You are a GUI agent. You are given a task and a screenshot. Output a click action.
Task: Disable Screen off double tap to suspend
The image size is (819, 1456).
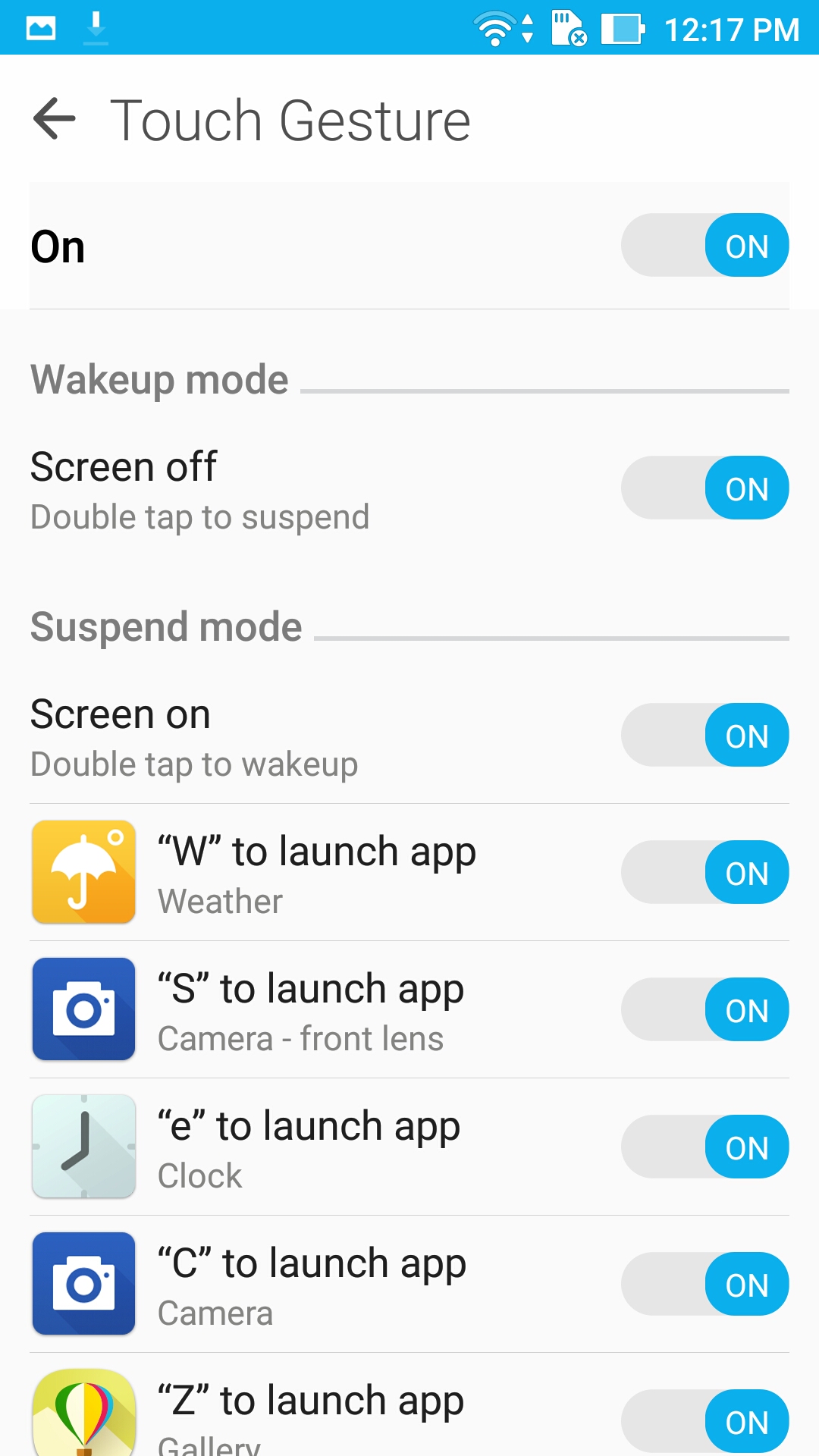(x=704, y=488)
